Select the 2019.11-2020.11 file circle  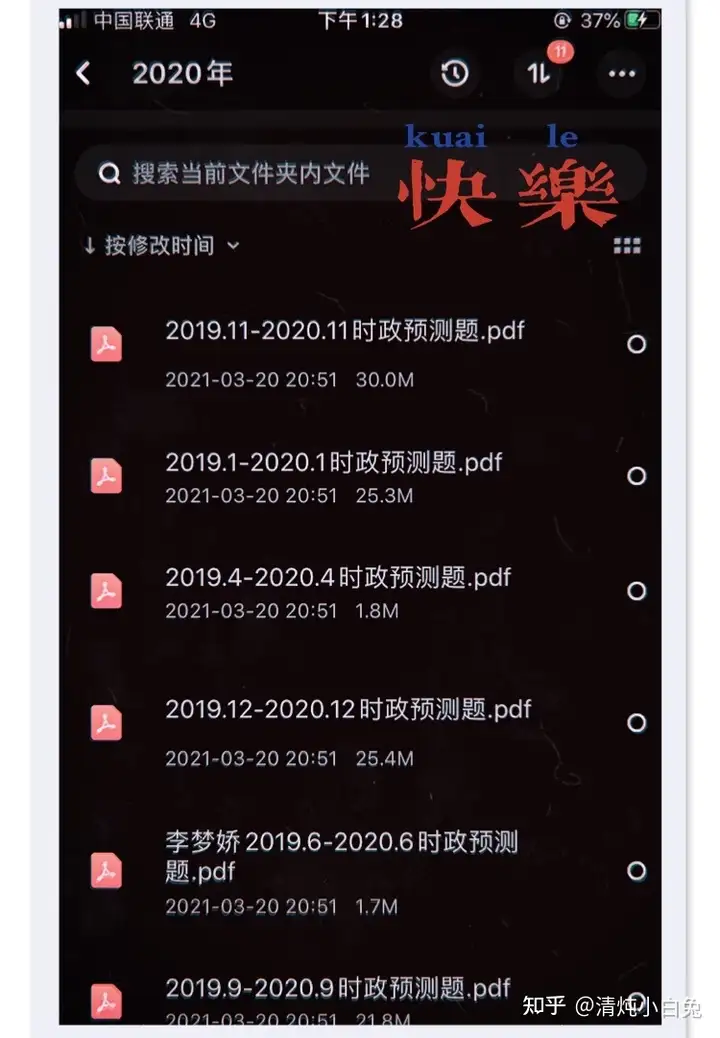pos(636,344)
